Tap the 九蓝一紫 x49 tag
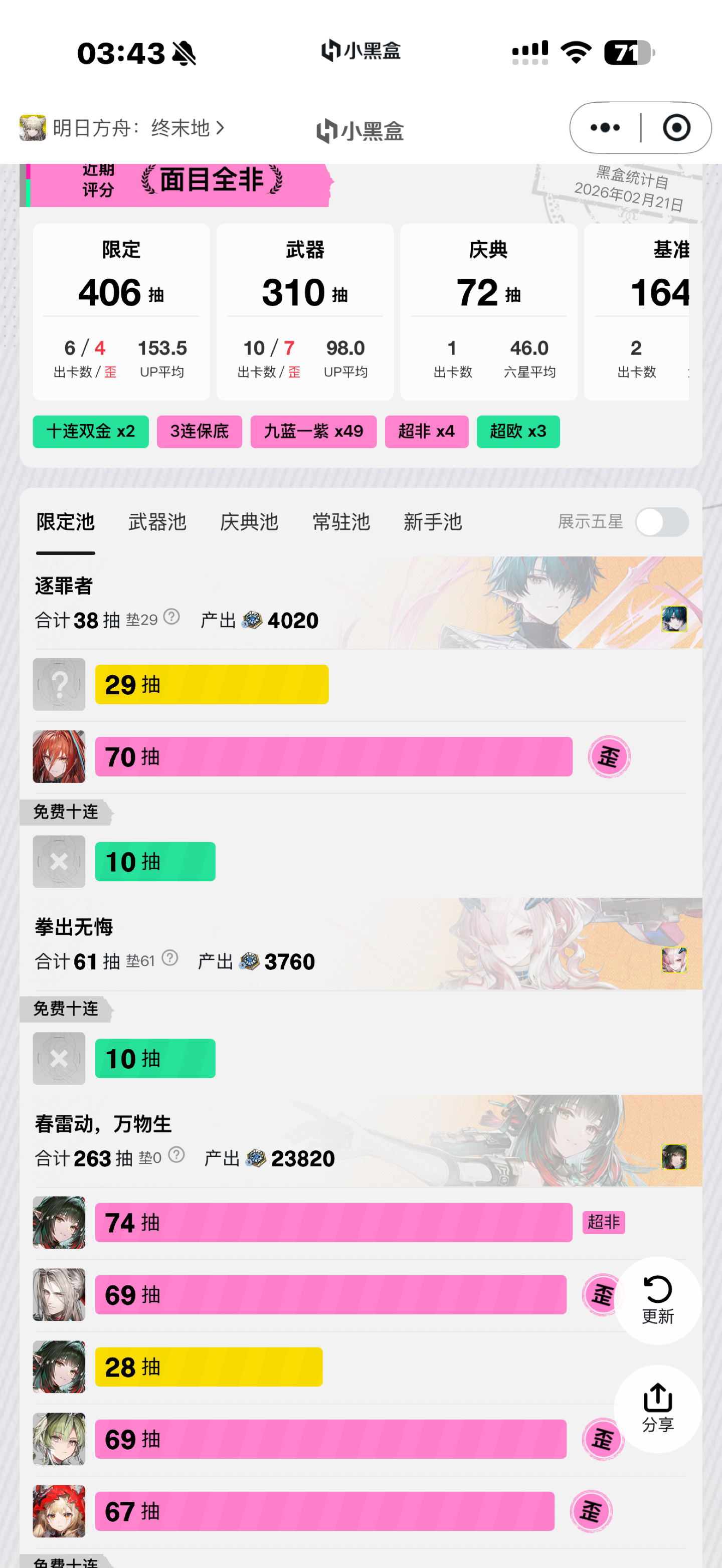Viewport: 722px width, 1568px height. coord(313,432)
